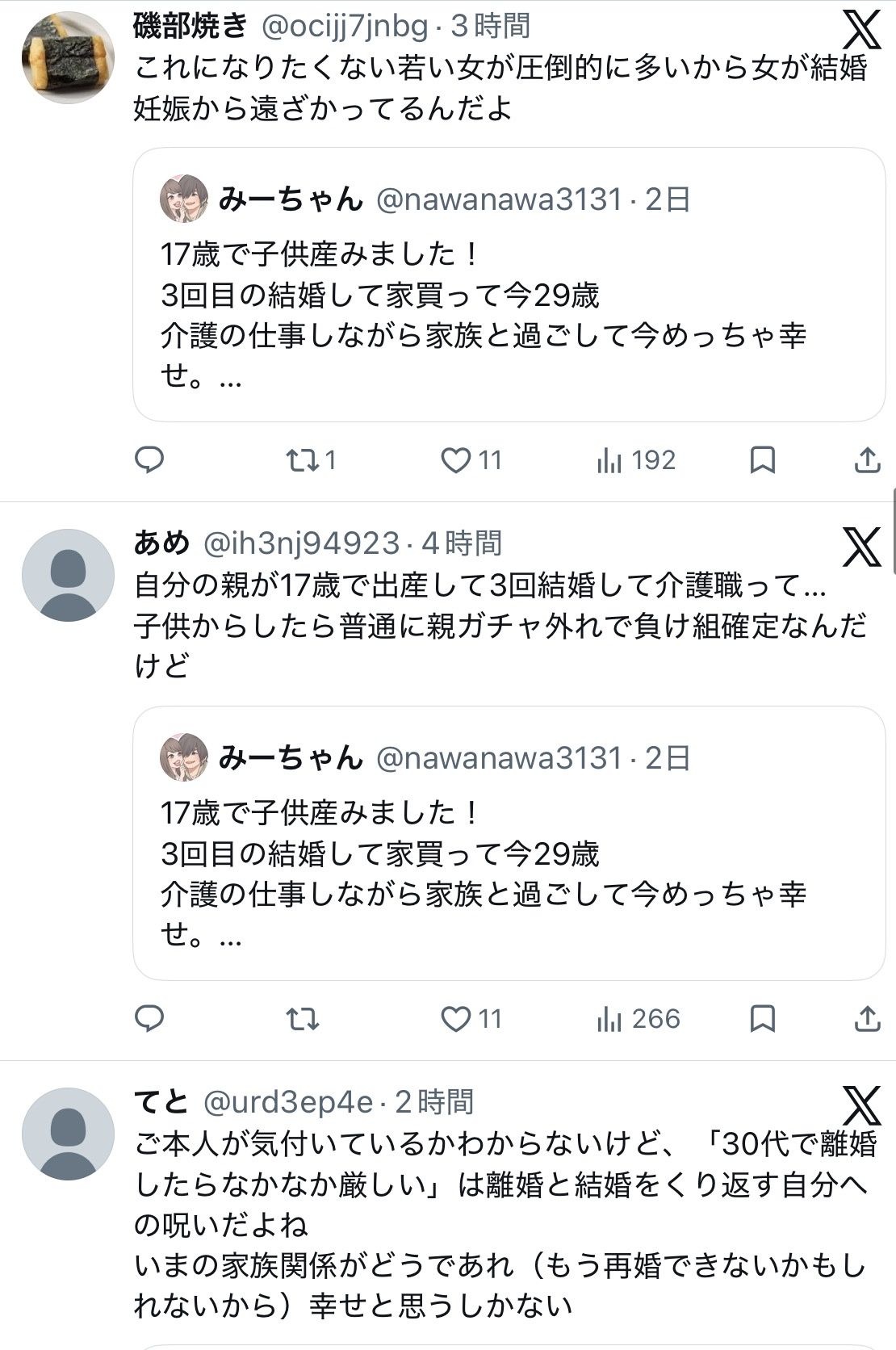This screenshot has width=896, height=1350.
Task: Open 磯部焼き's profile picture
Action: 68,57
